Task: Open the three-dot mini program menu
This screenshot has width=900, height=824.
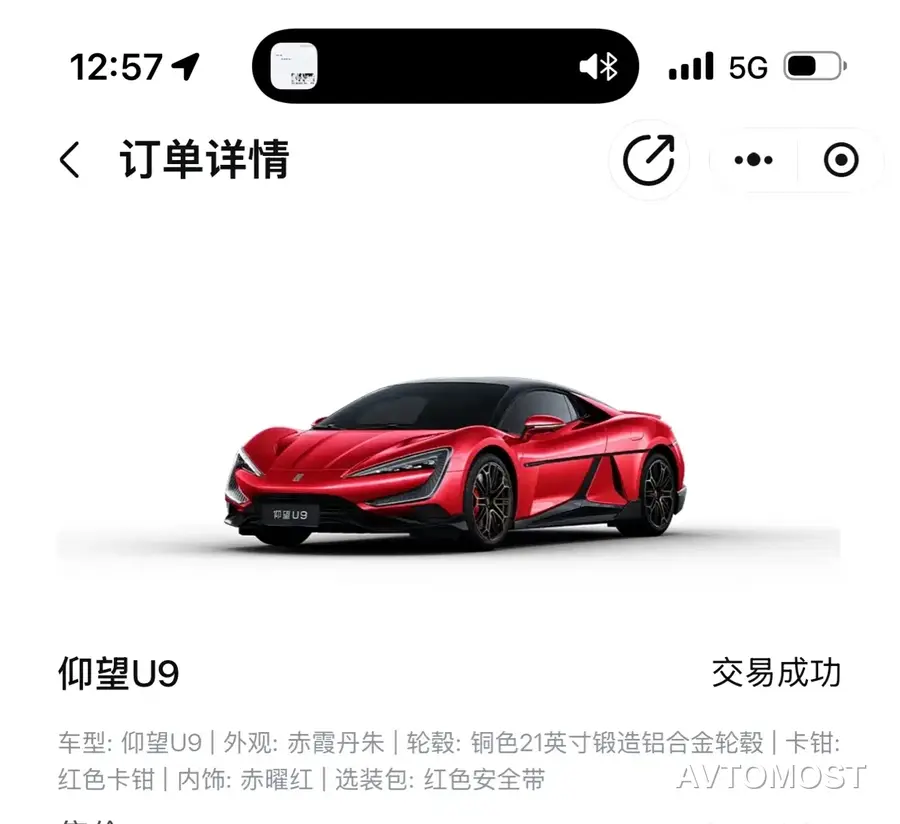Action: [x=753, y=160]
